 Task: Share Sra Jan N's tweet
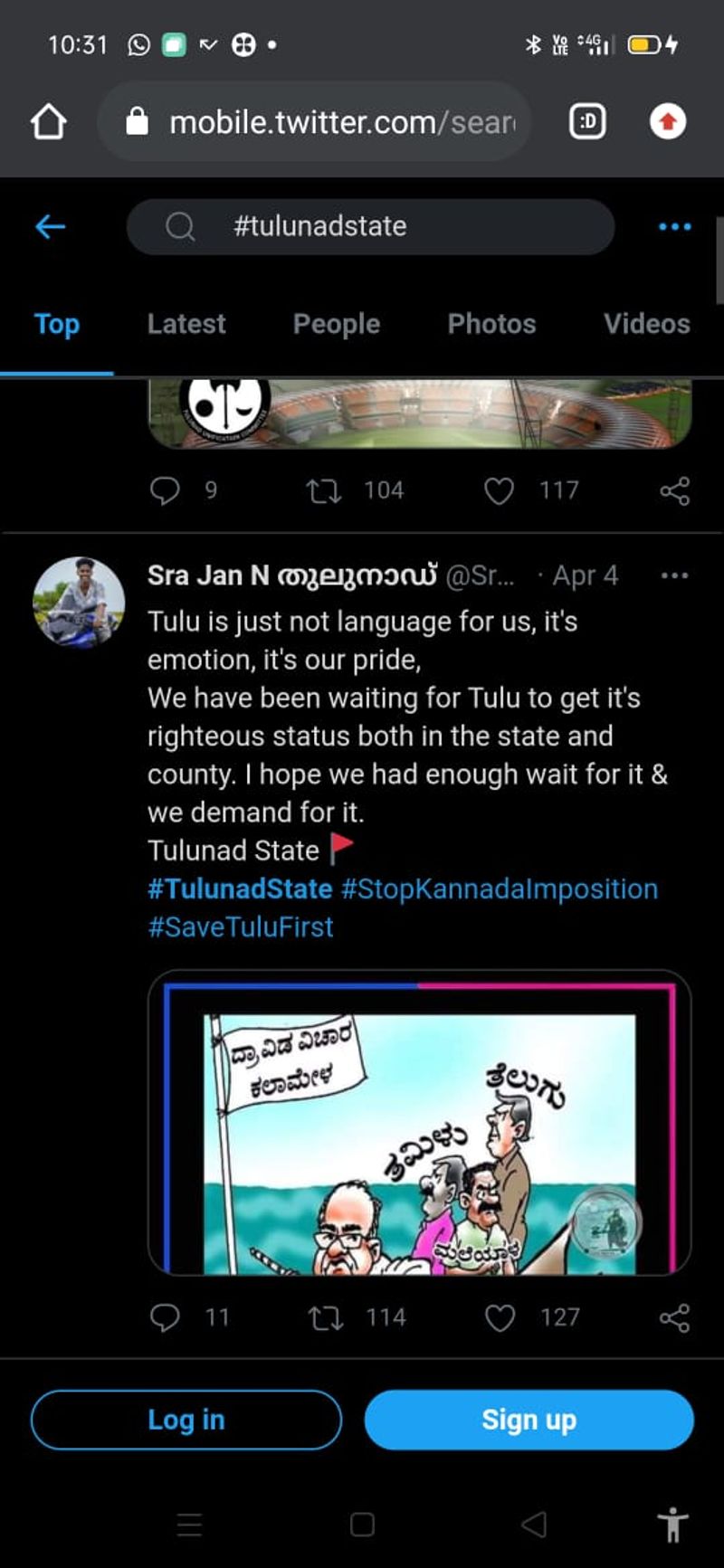tap(674, 1317)
